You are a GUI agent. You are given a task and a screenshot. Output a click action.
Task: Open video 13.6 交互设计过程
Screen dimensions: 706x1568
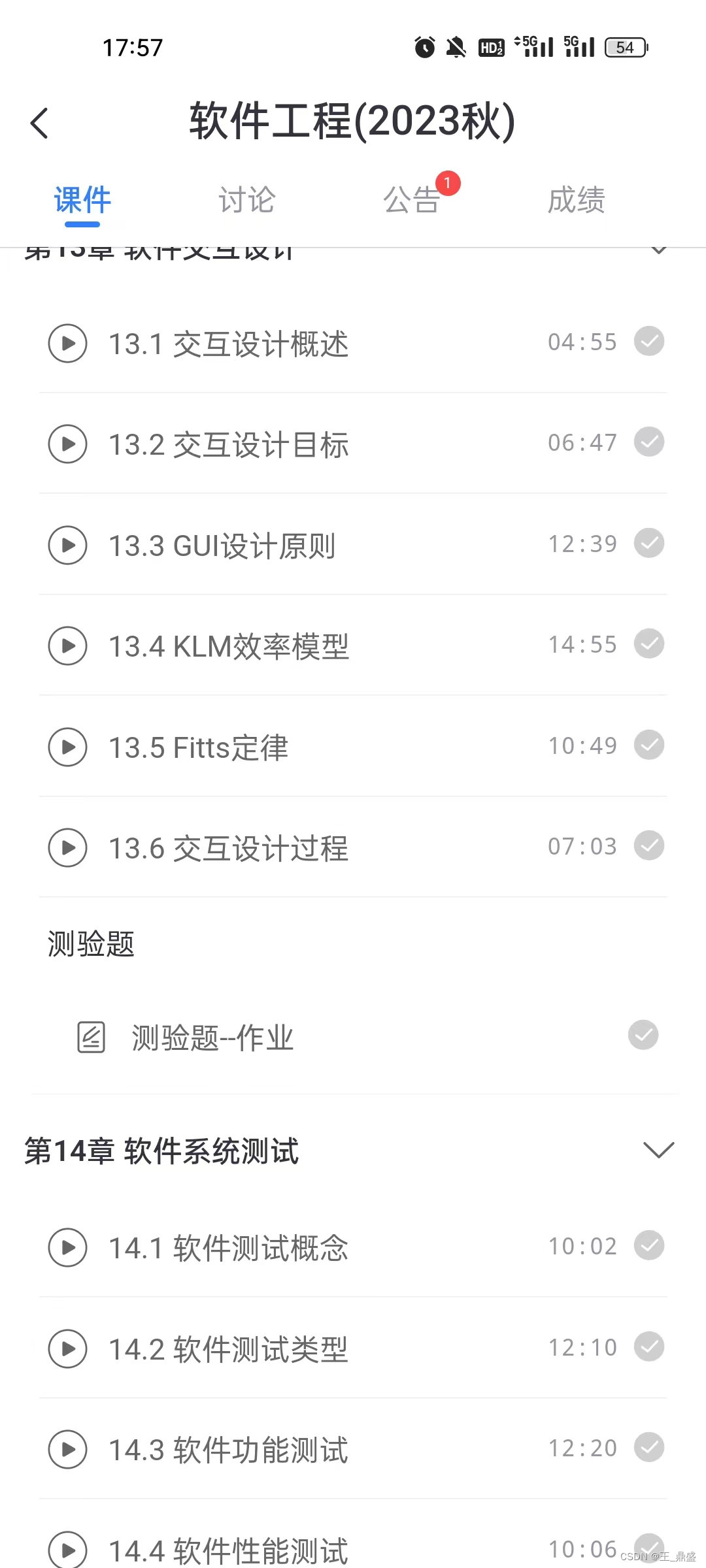(228, 848)
